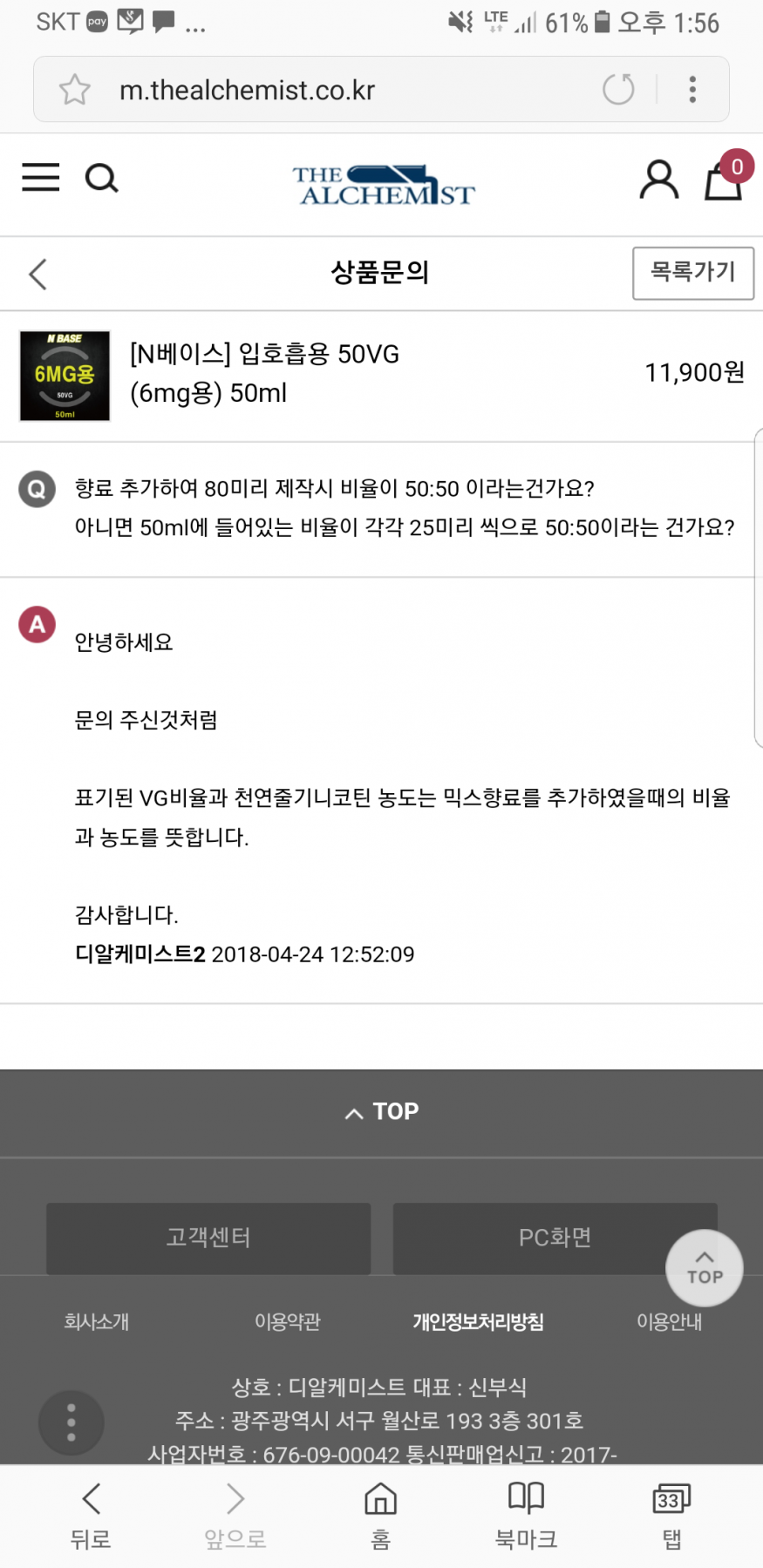Screen dimensions: 763x1568
Task: Open the N베이스 50VG product
Action: 264,374
